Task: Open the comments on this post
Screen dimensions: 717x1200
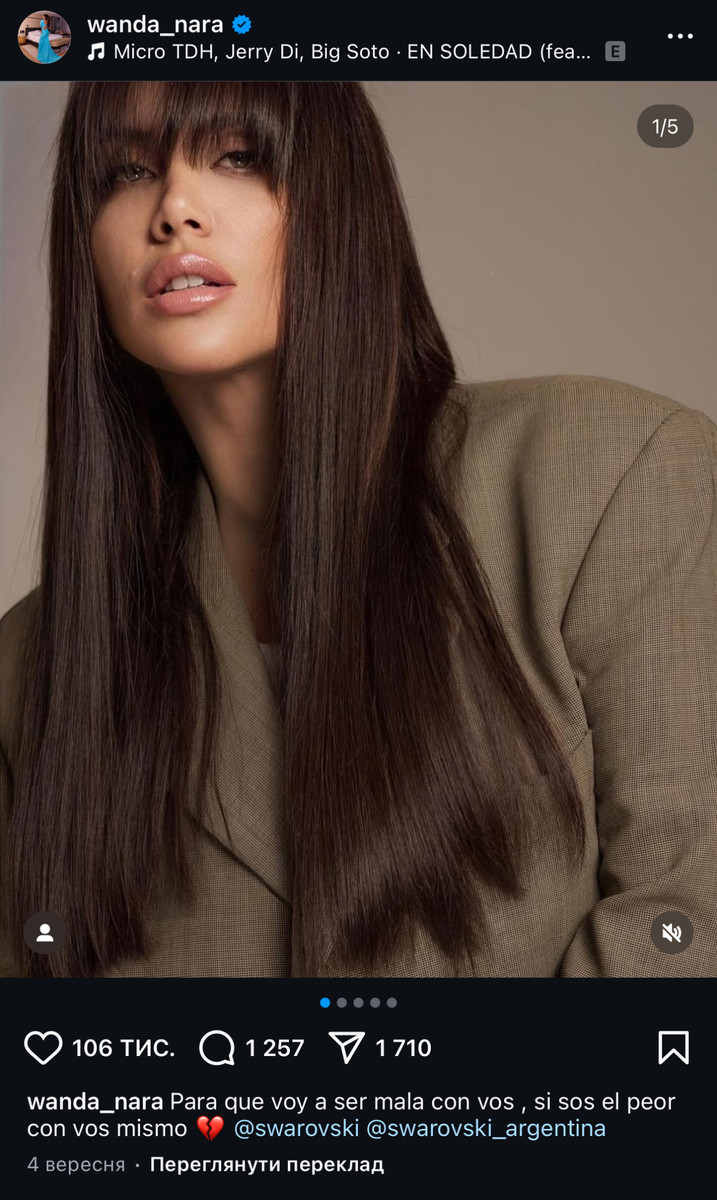Action: pyautogui.click(x=217, y=1047)
